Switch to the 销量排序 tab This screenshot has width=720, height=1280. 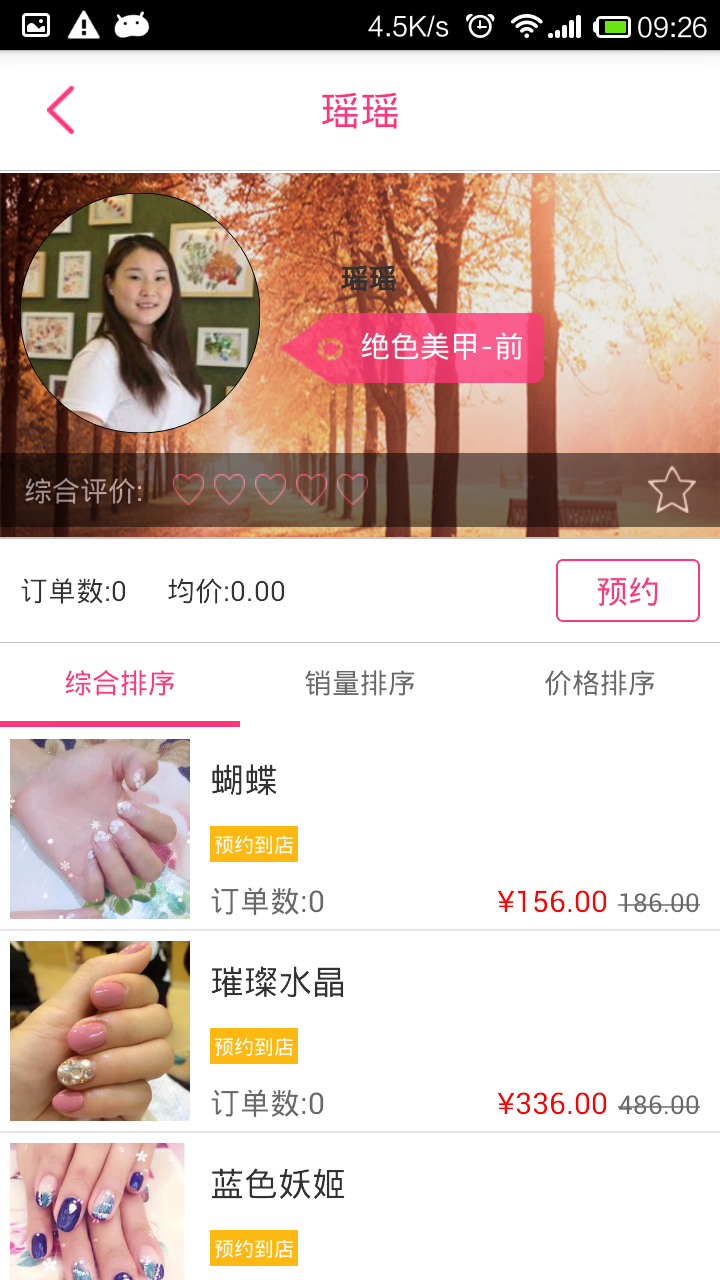tap(360, 684)
